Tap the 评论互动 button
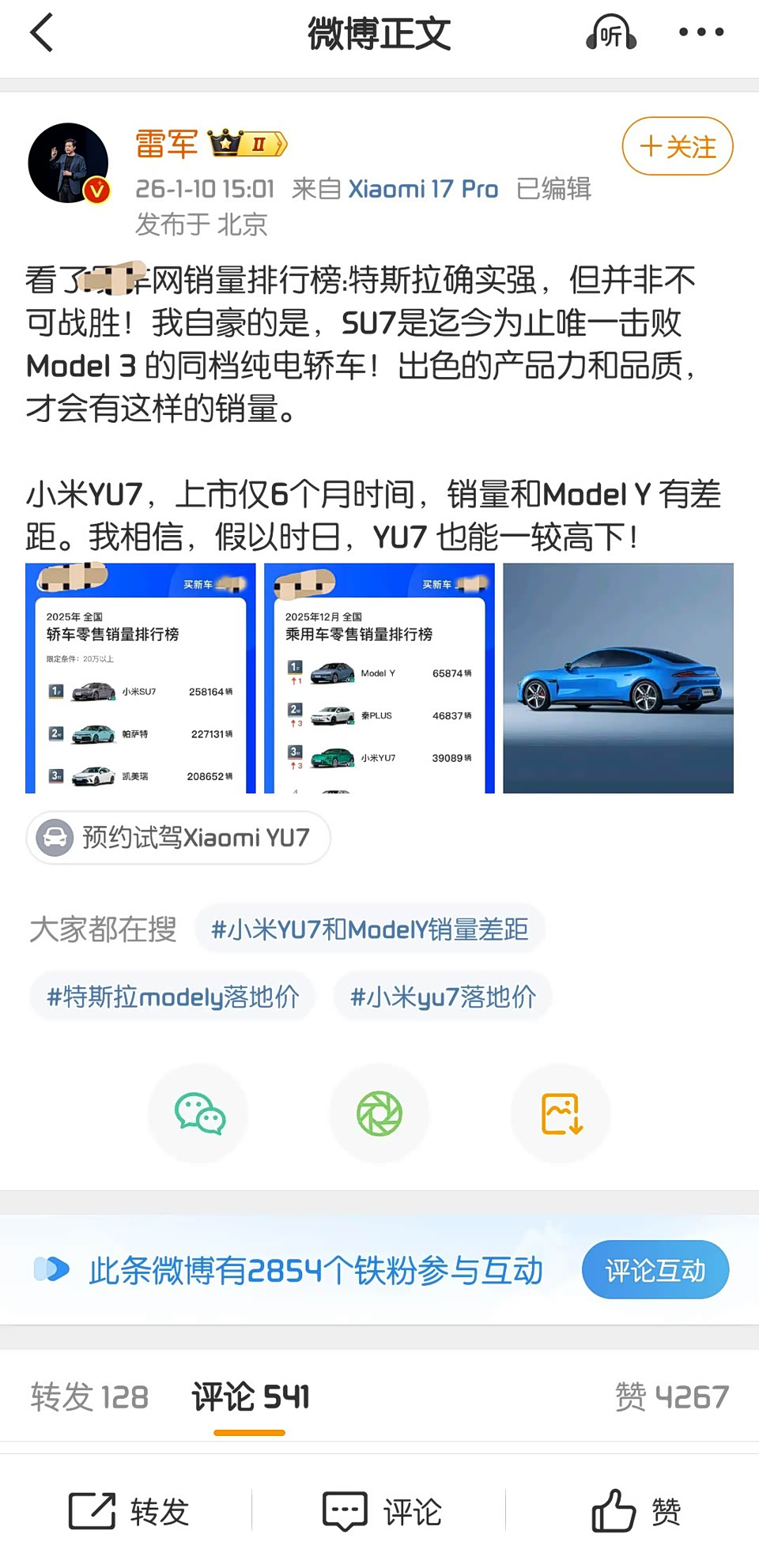The width and height of the screenshot is (759, 1568). click(x=655, y=1270)
